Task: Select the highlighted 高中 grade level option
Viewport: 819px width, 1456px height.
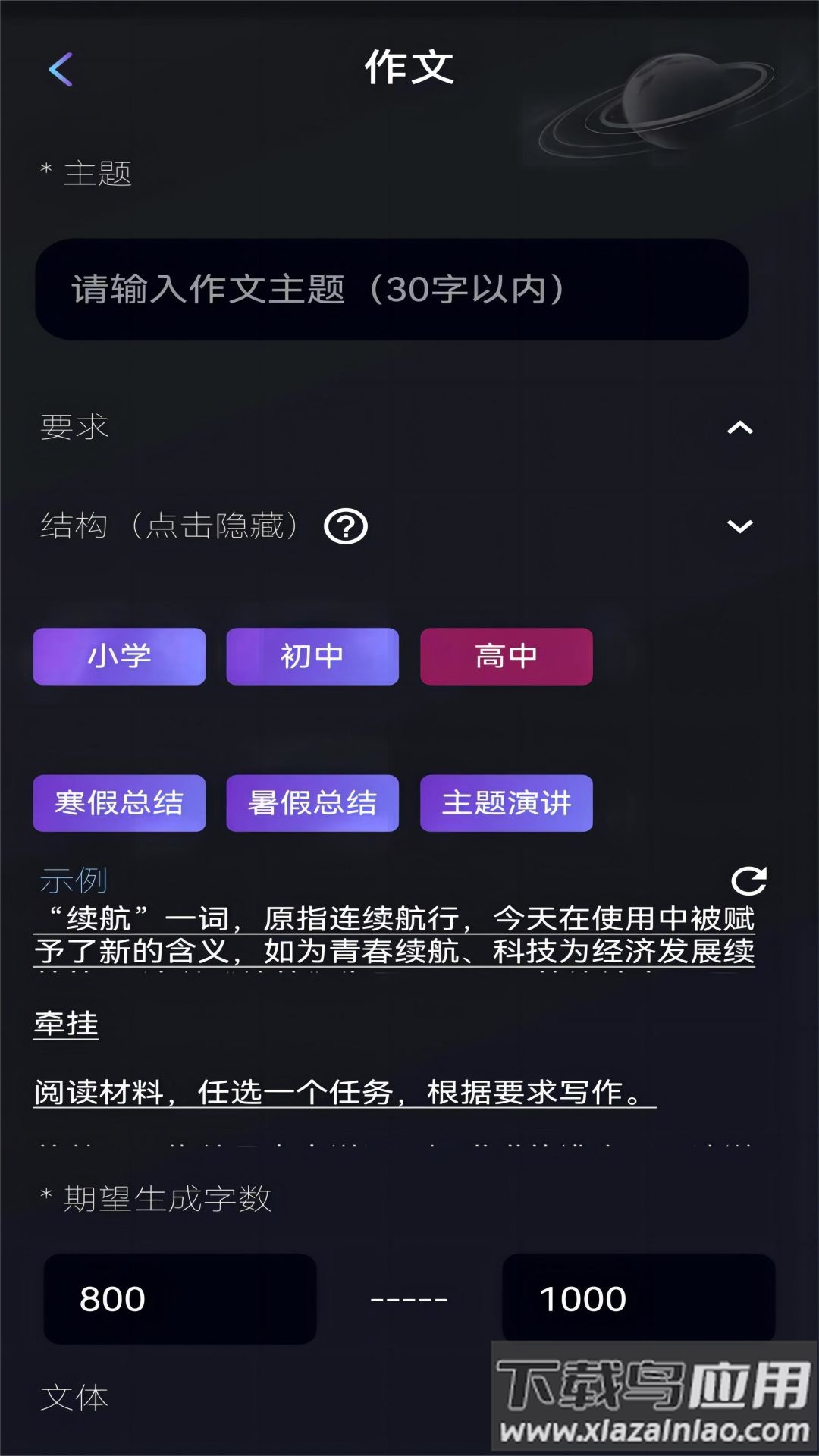Action: [506, 657]
